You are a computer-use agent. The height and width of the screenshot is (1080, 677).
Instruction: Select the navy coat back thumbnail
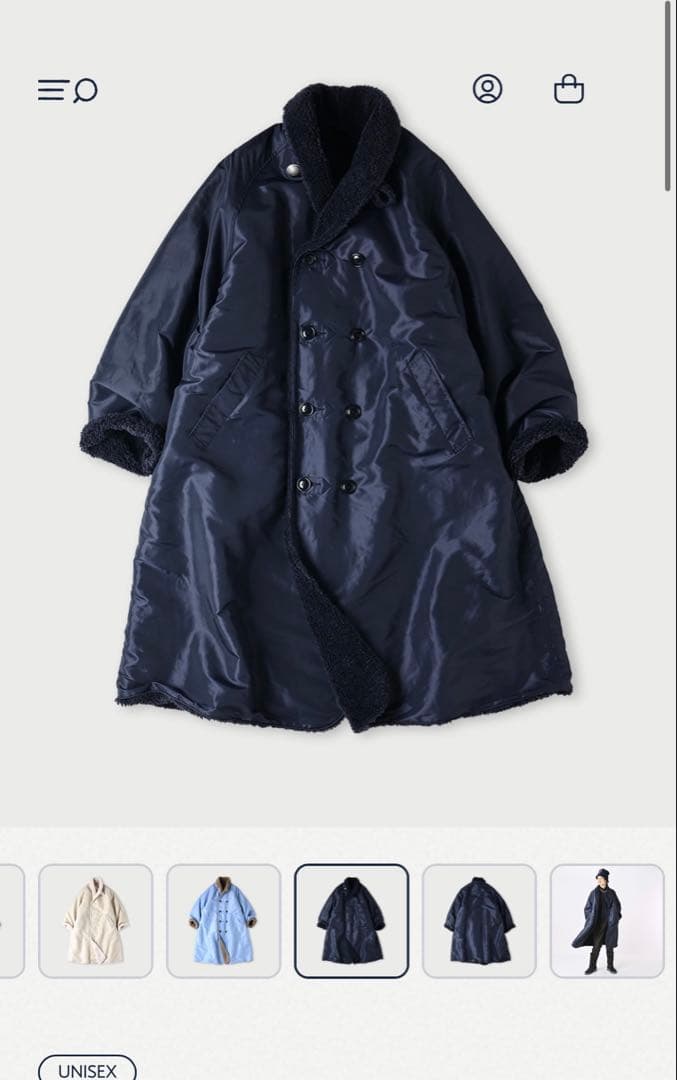click(x=479, y=920)
